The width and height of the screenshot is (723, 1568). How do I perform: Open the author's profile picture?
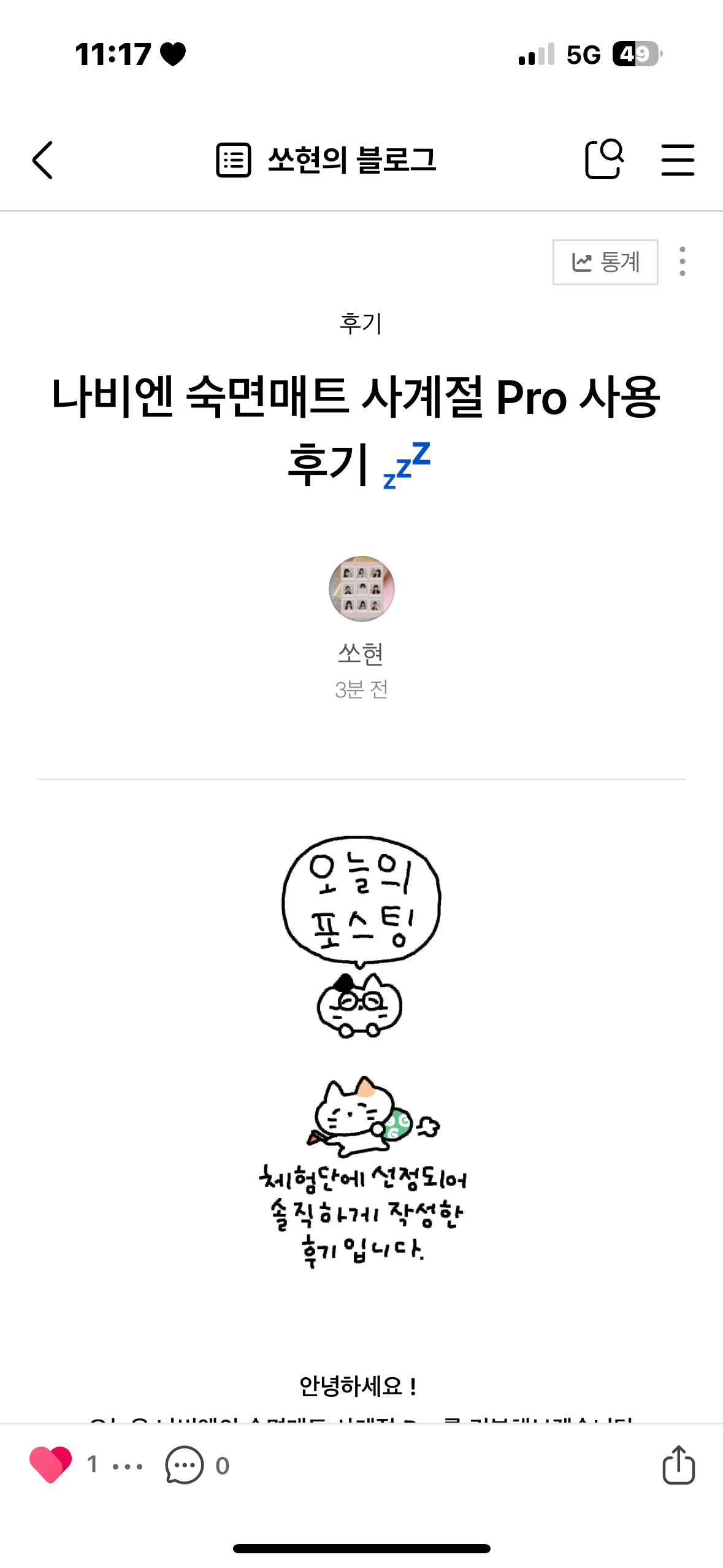point(361,588)
